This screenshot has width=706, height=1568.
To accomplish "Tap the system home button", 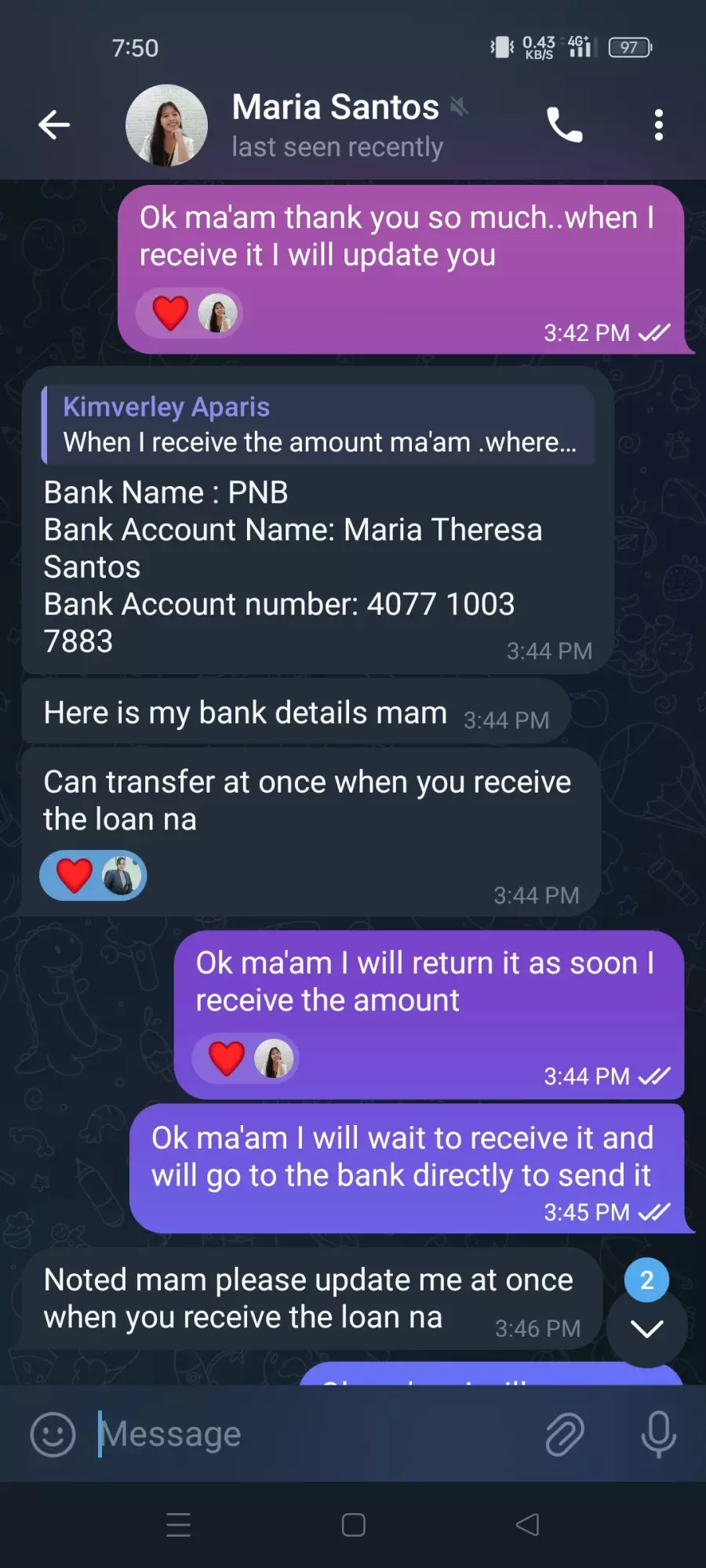I will 354,1525.
